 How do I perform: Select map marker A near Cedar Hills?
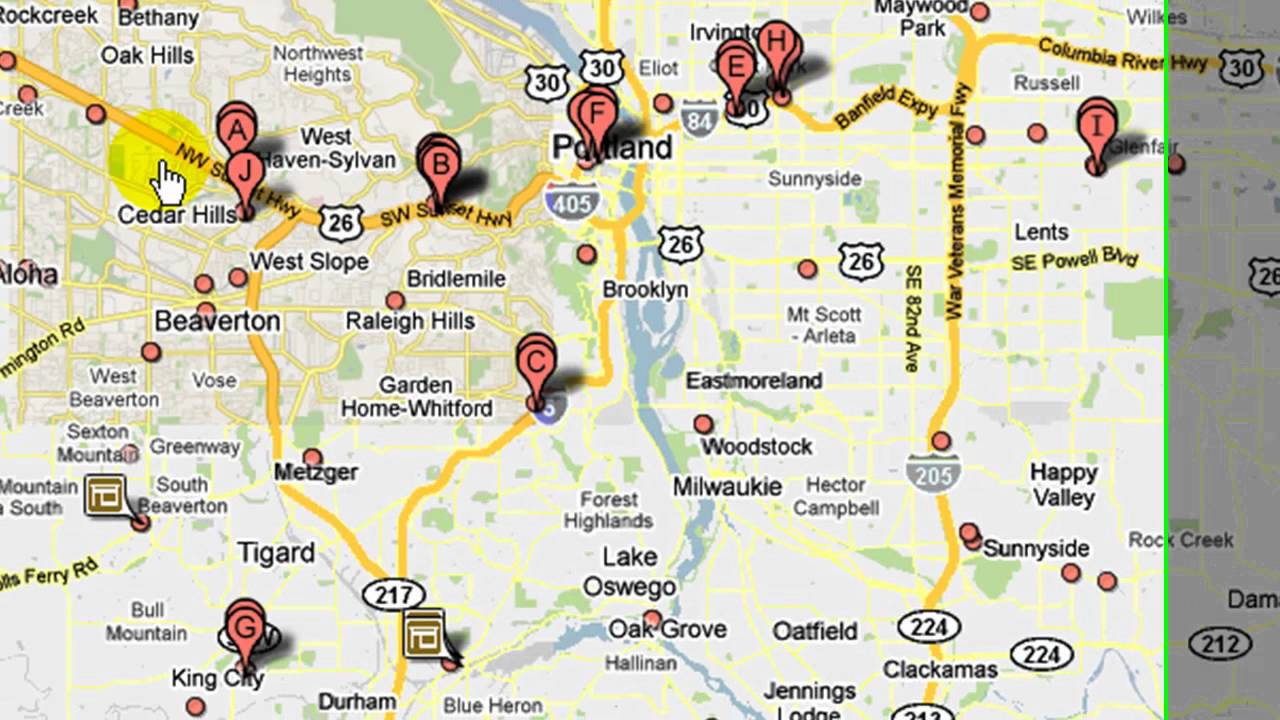237,128
